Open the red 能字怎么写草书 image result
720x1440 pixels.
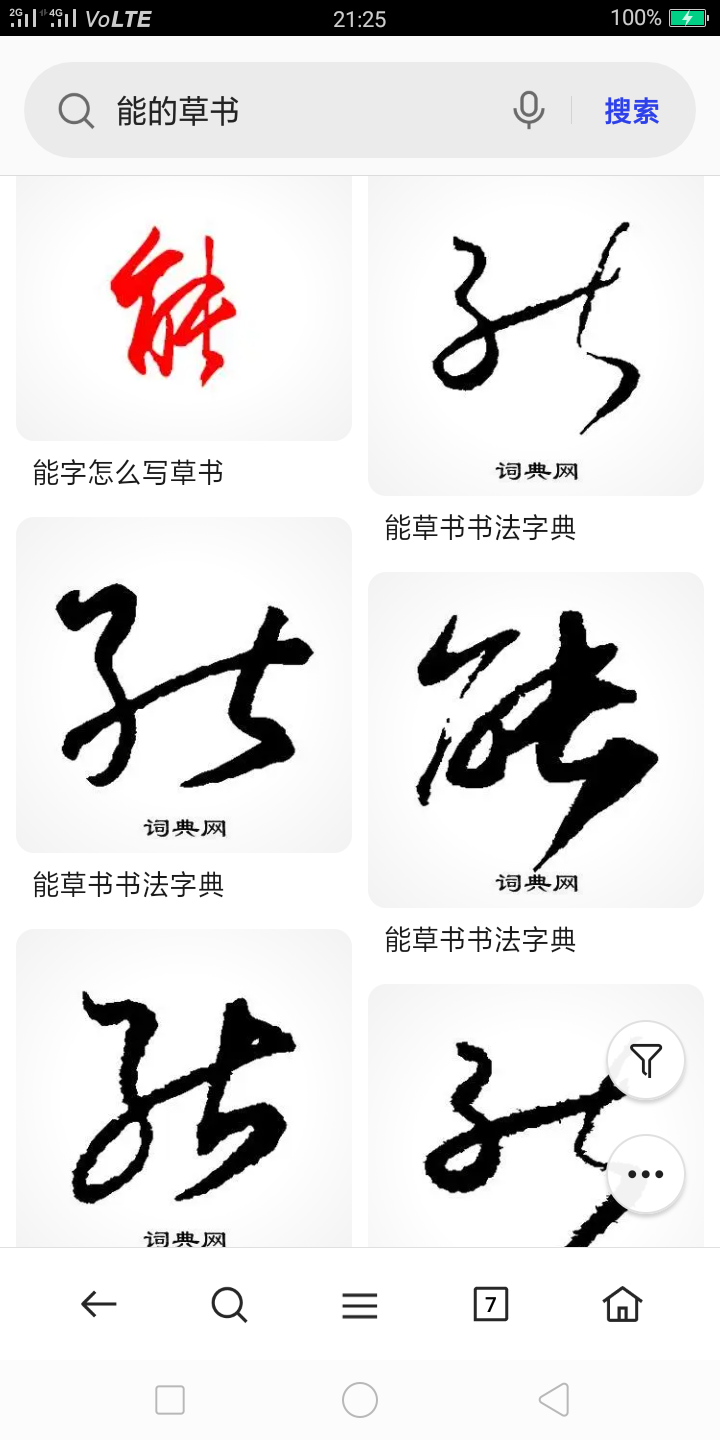point(184,308)
